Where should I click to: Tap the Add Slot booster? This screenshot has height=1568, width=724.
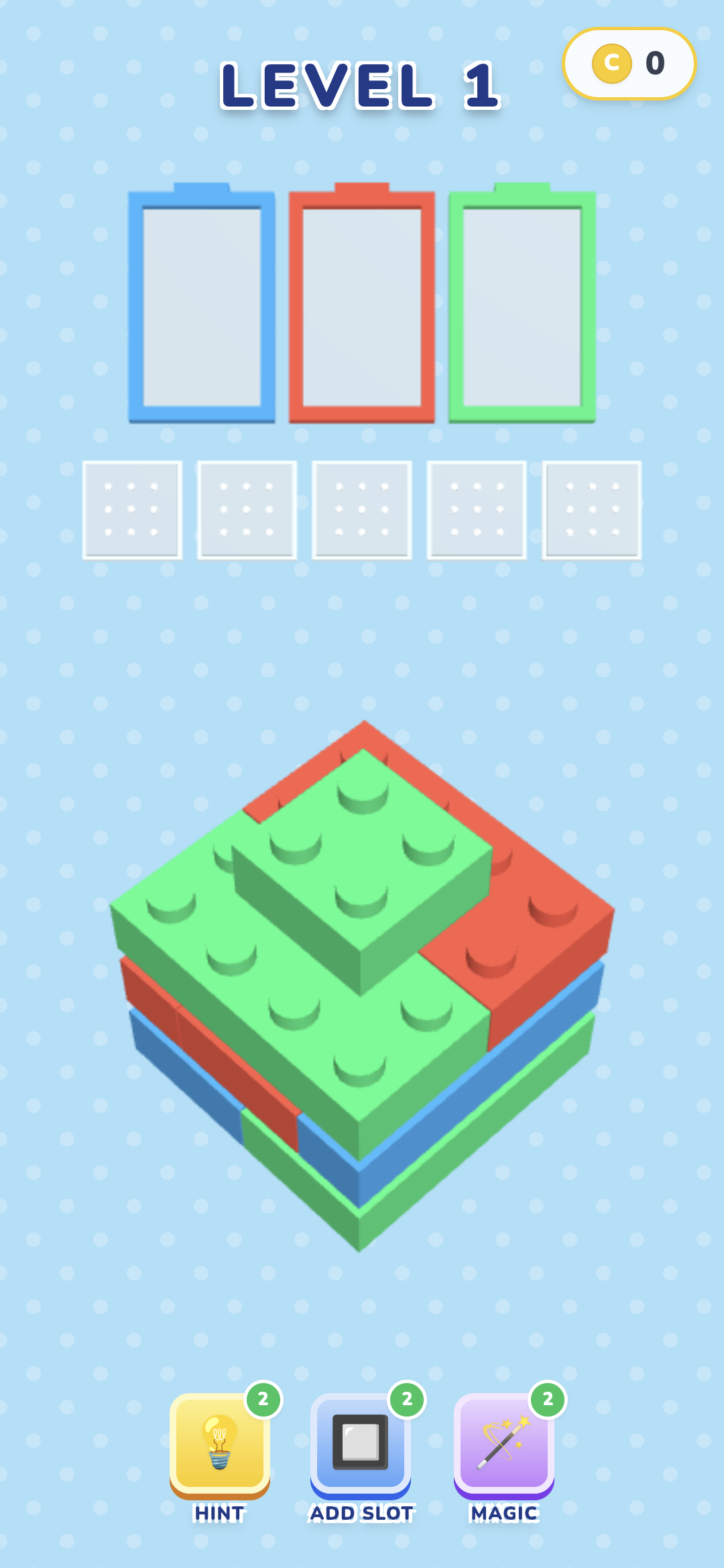pyautogui.click(x=361, y=1443)
